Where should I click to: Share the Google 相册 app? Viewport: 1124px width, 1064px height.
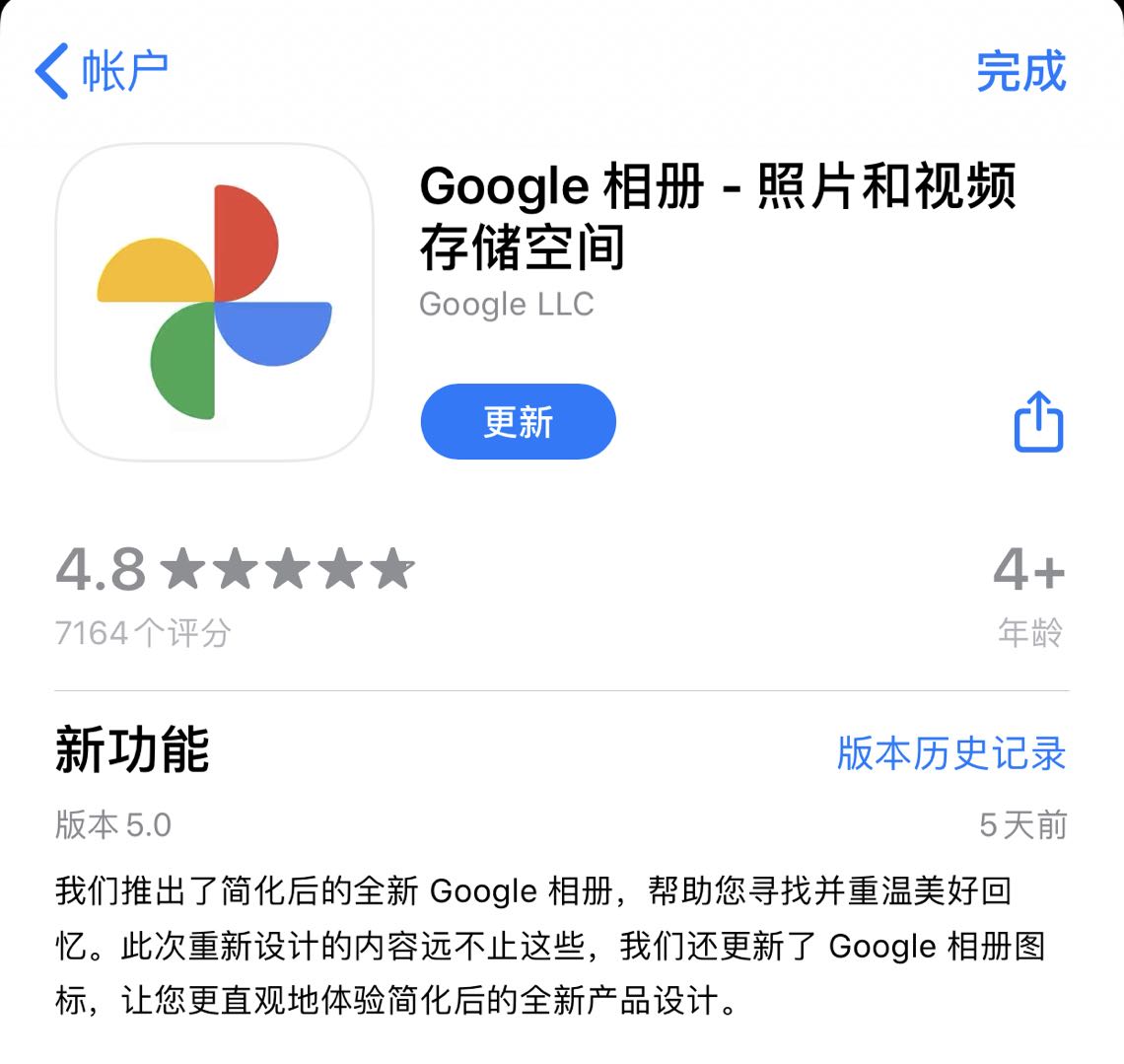1038,422
